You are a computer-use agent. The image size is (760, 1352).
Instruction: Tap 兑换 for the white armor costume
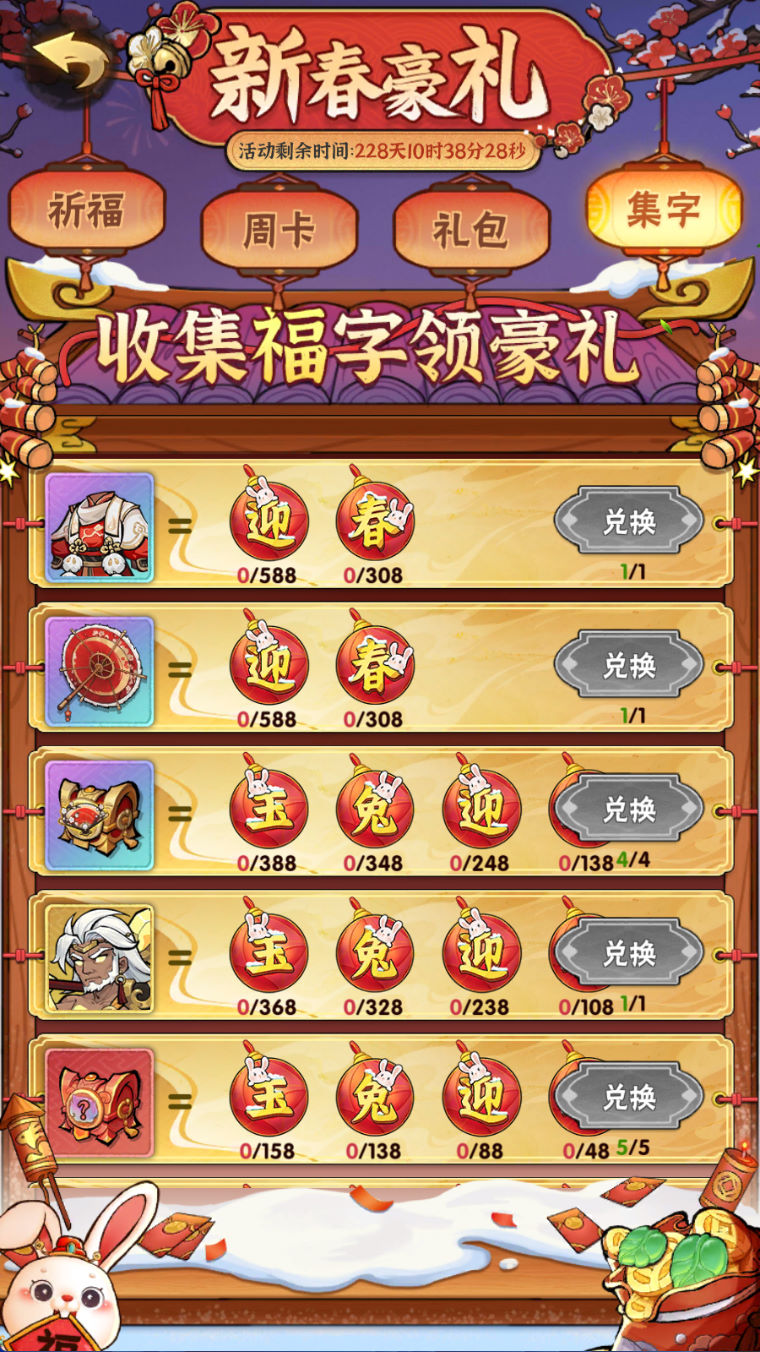629,521
